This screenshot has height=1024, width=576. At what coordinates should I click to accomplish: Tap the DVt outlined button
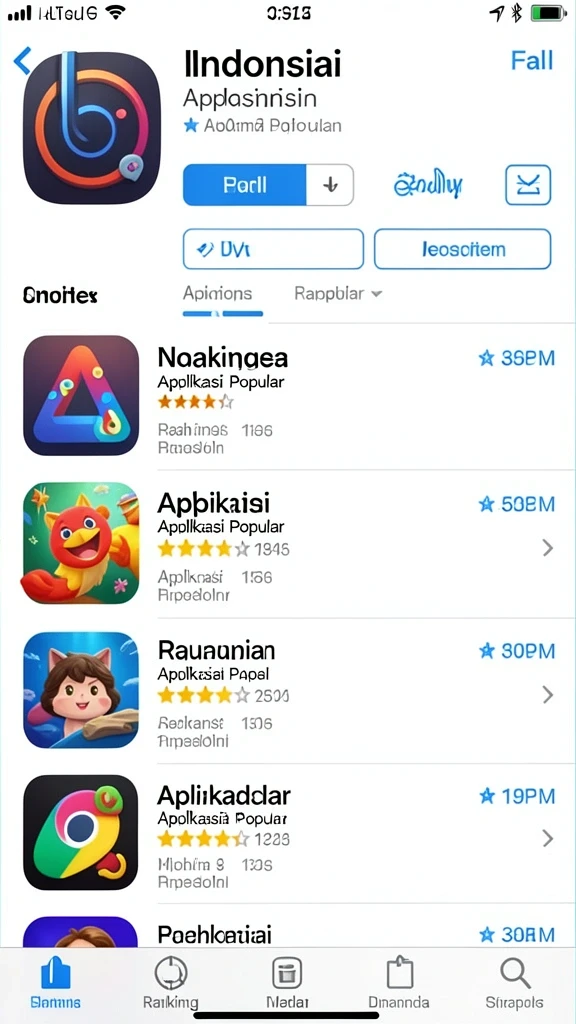point(273,249)
